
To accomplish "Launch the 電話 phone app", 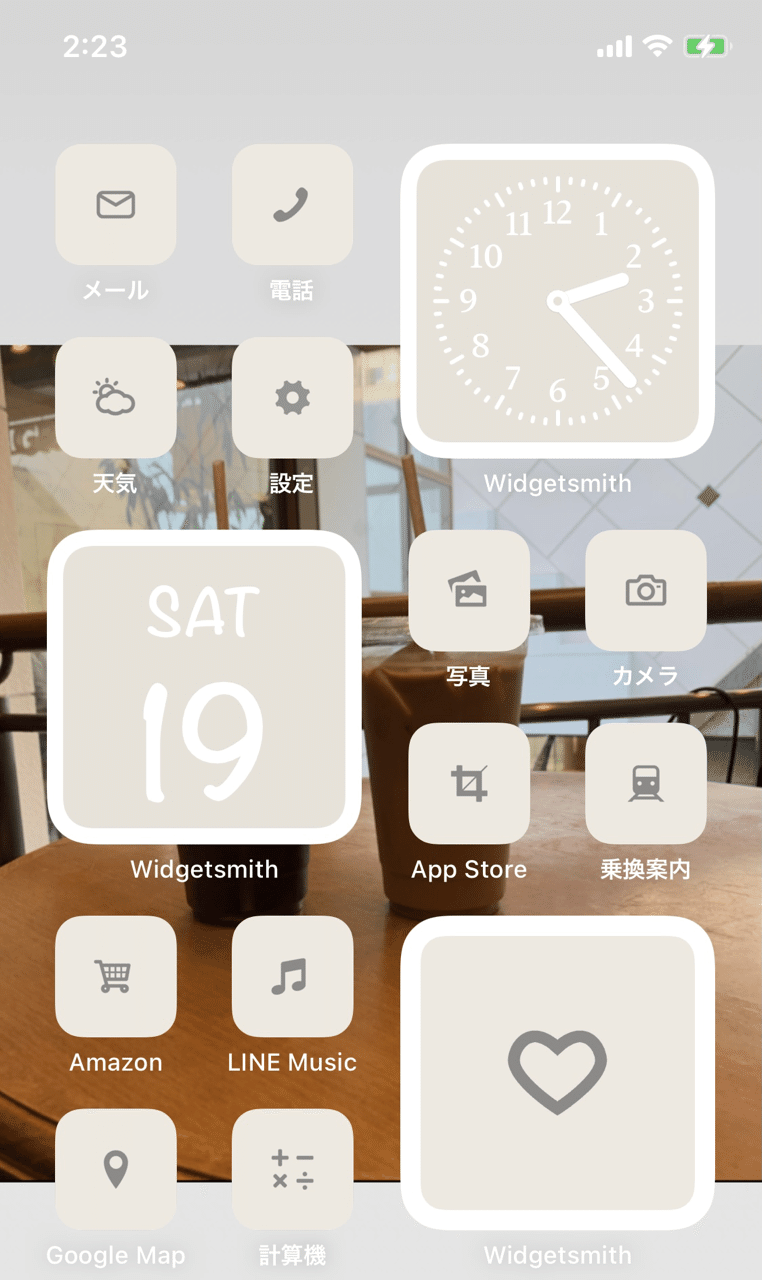I will tap(292, 205).
